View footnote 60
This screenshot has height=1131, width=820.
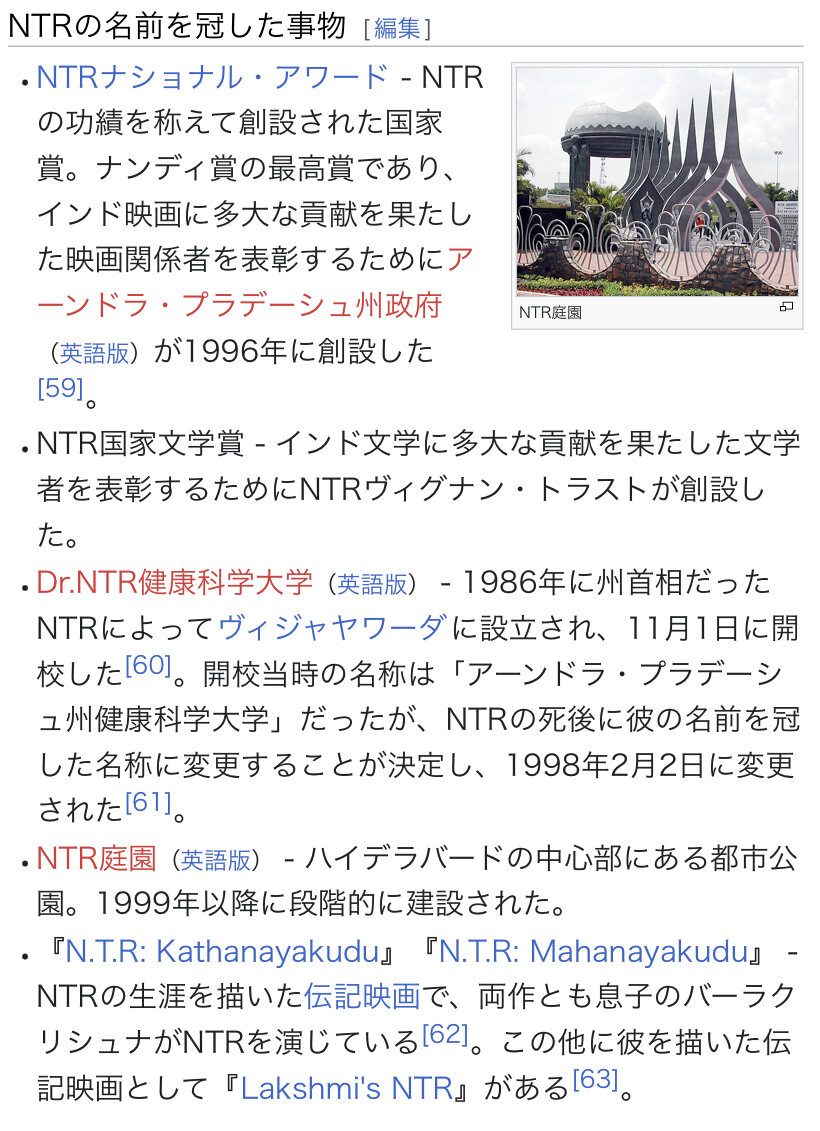point(147,664)
